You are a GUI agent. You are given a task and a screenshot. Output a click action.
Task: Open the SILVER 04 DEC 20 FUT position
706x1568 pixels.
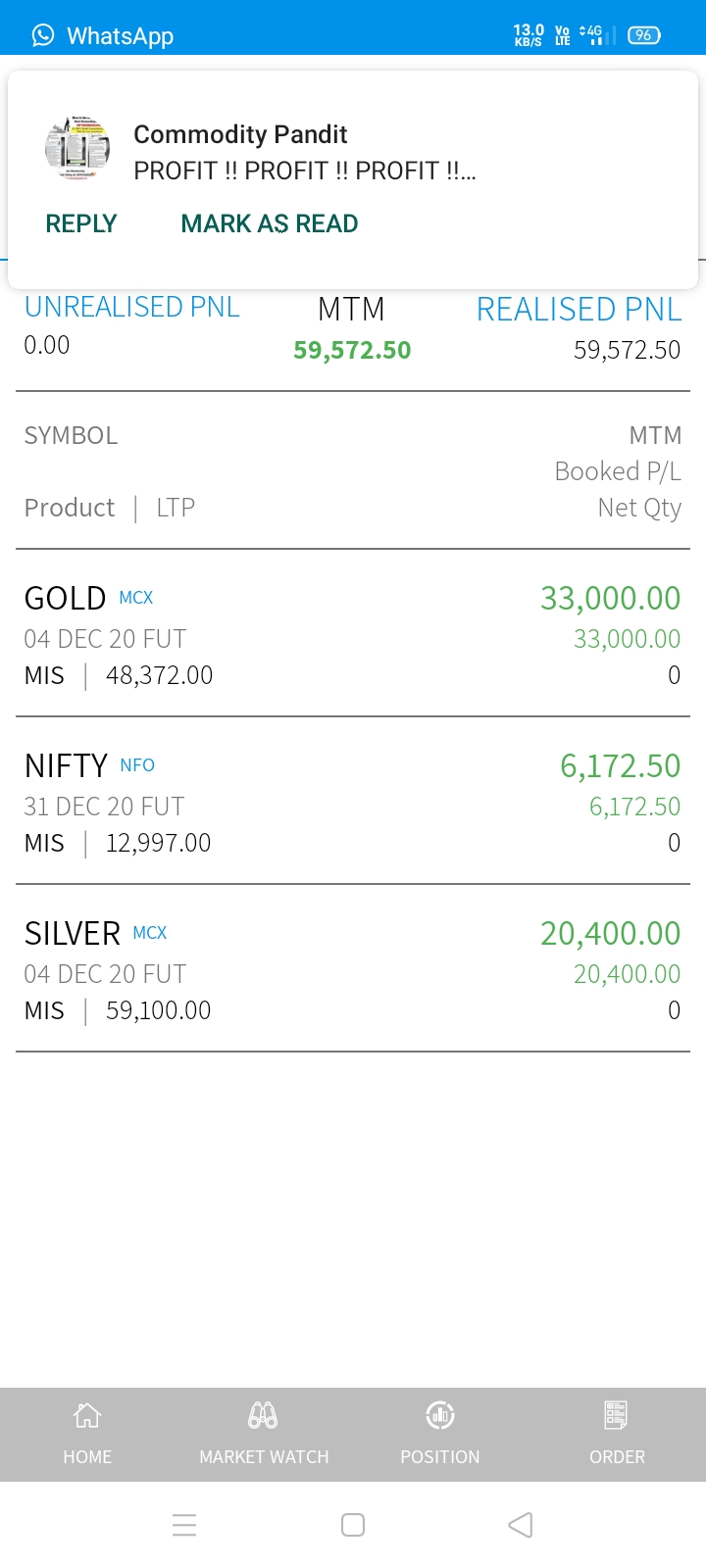pos(353,970)
